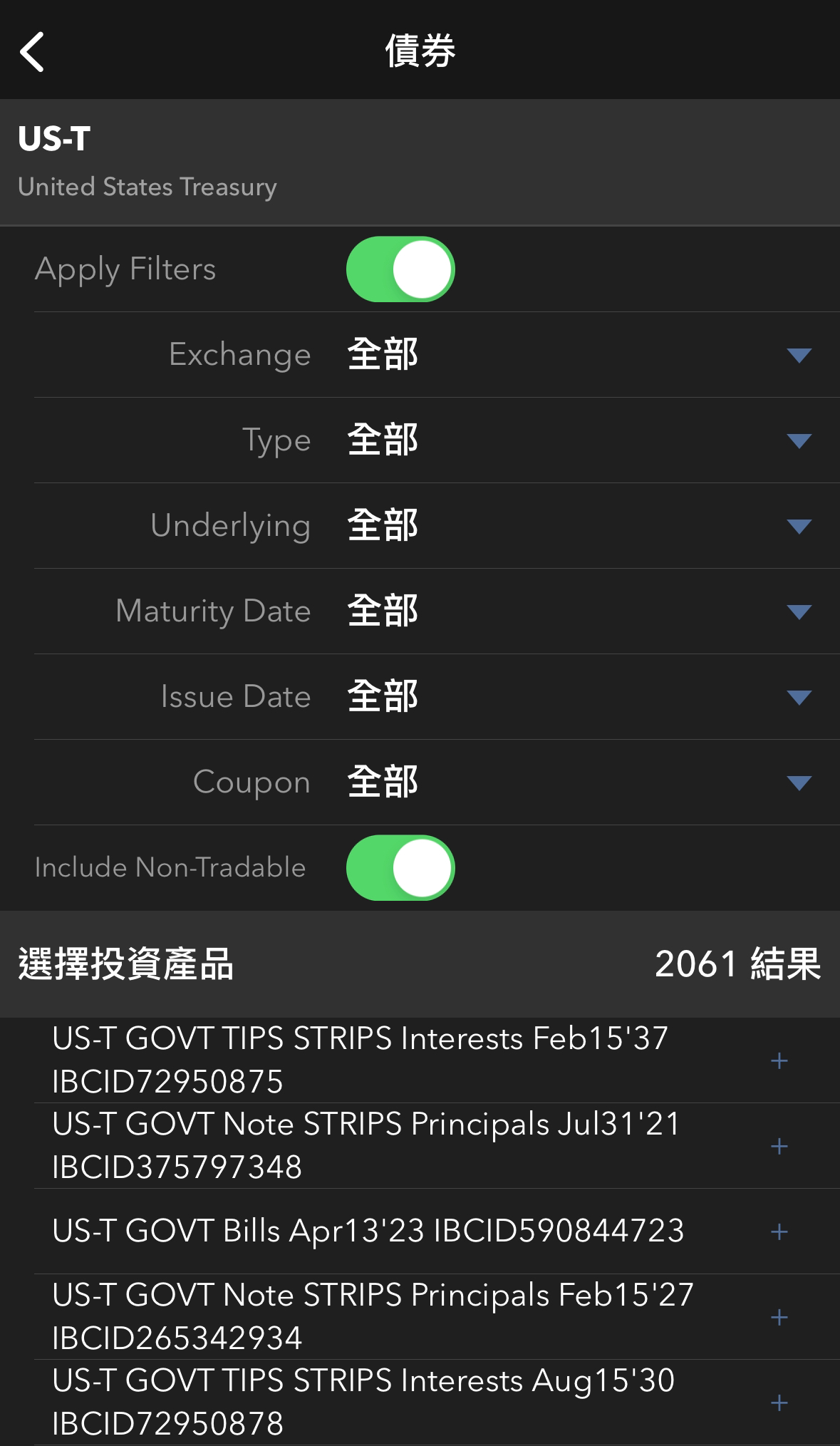Turn off Include Non-Tradable switch
840x1446 pixels.
pyautogui.click(x=401, y=867)
